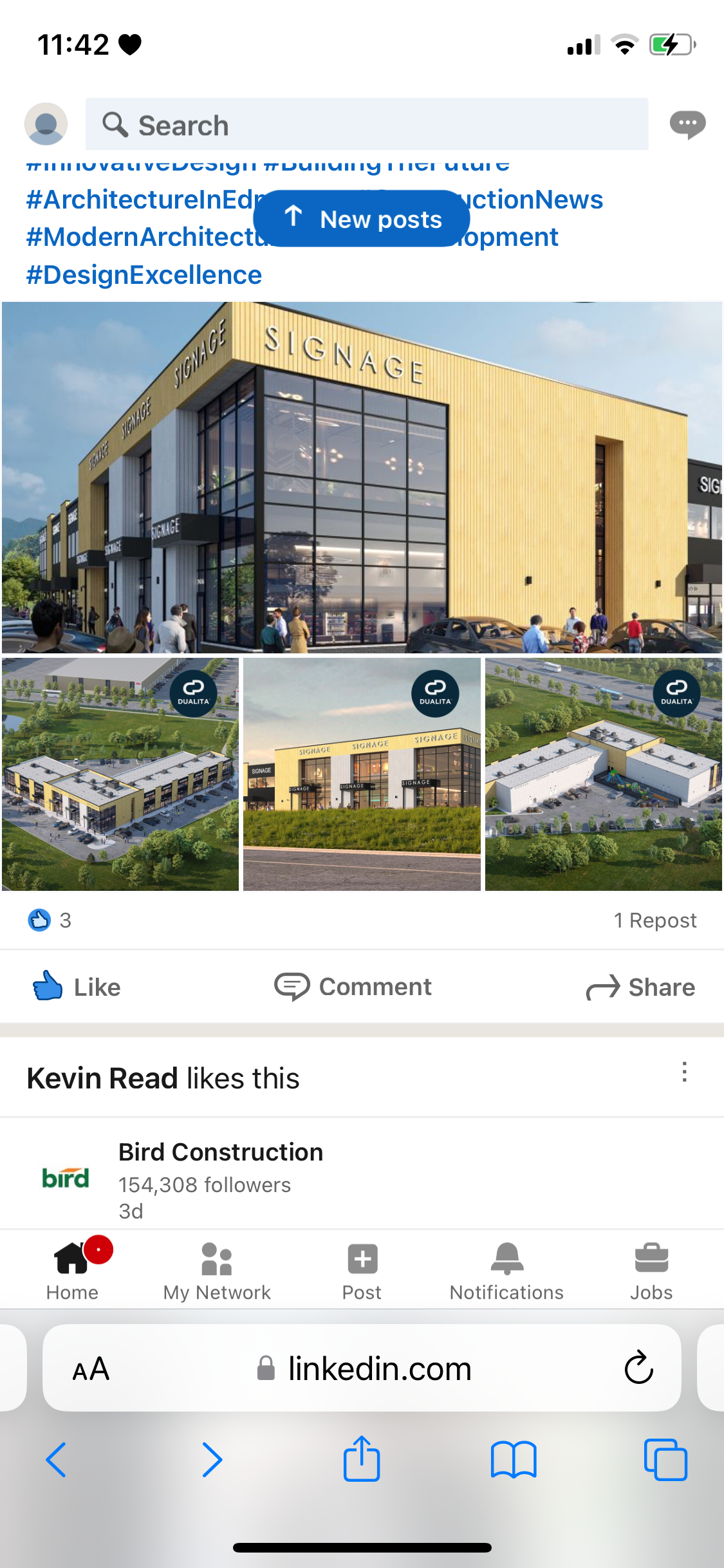The height and width of the screenshot is (1568, 724).
Task: Open the #DesignExcellence hashtag
Action: coord(144,275)
